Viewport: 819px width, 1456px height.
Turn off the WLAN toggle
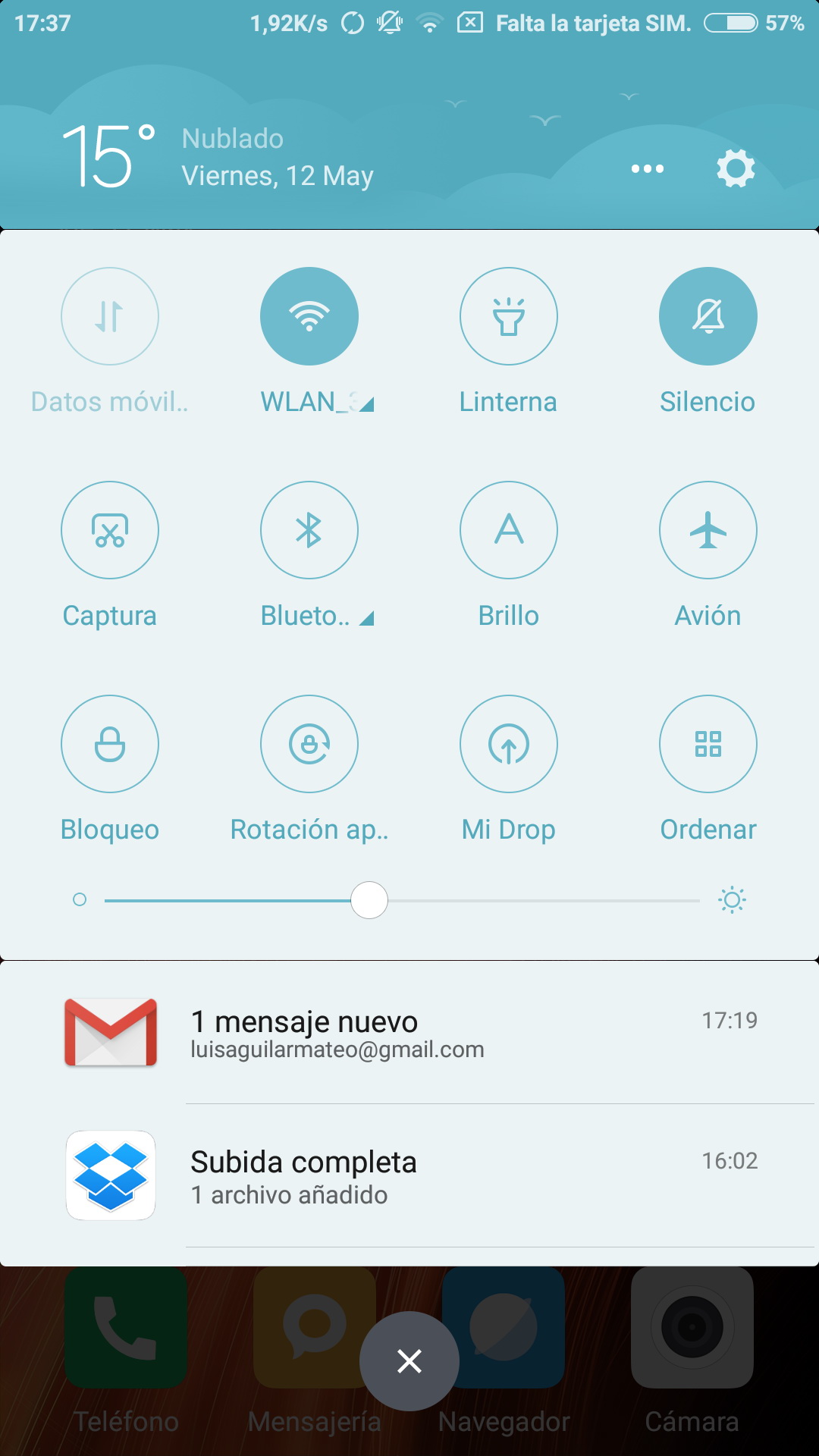(x=309, y=316)
